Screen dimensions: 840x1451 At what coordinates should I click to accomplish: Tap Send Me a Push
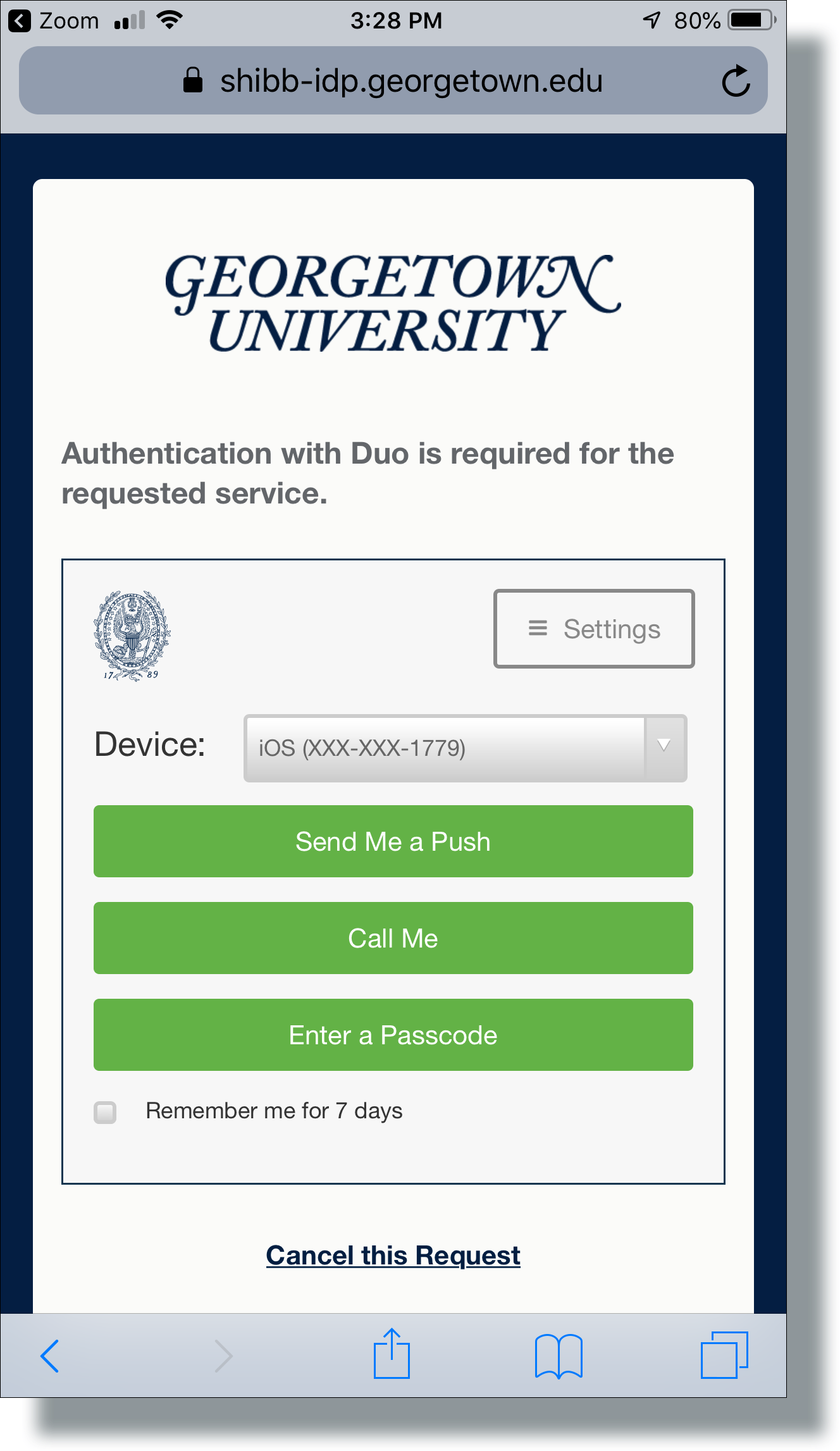click(x=393, y=841)
